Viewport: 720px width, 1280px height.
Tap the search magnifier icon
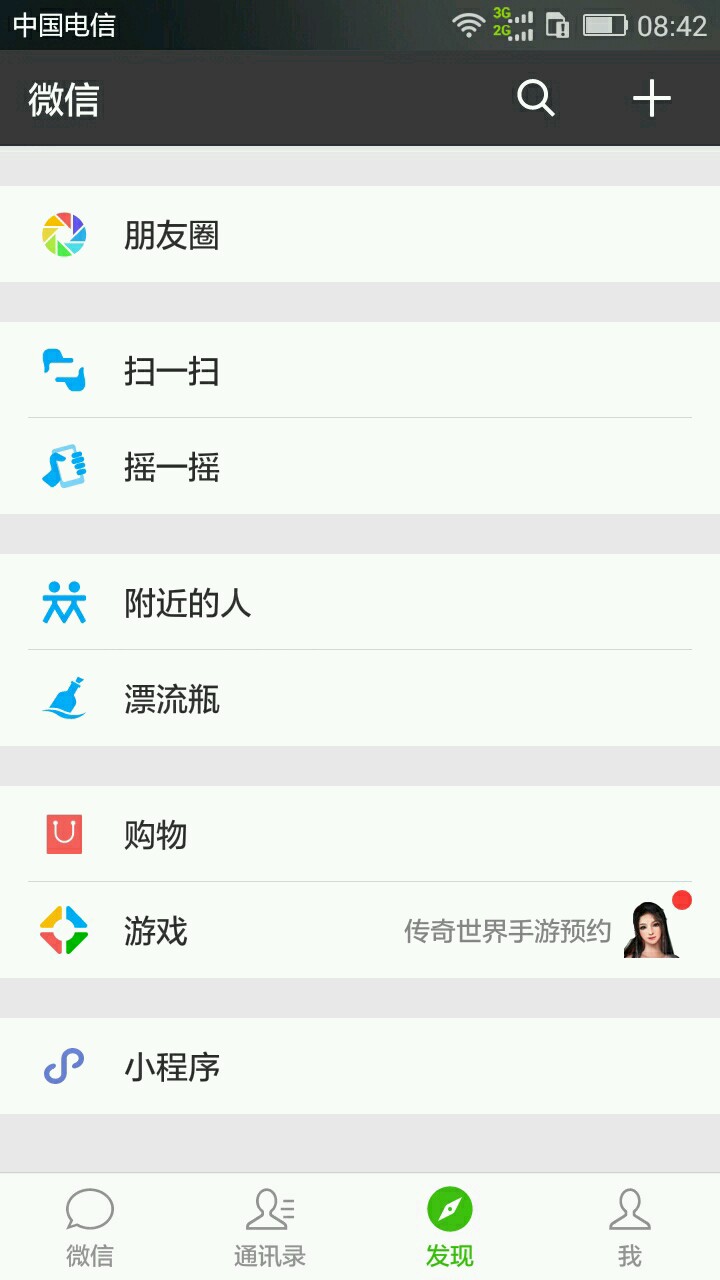(535, 98)
